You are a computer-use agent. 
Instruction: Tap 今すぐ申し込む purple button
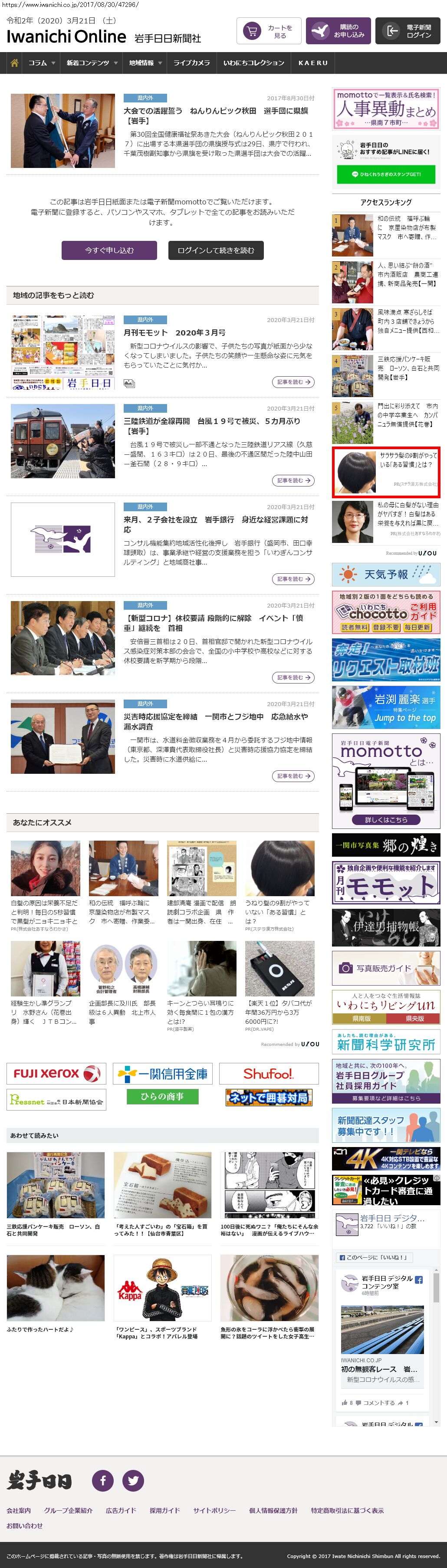click(109, 250)
